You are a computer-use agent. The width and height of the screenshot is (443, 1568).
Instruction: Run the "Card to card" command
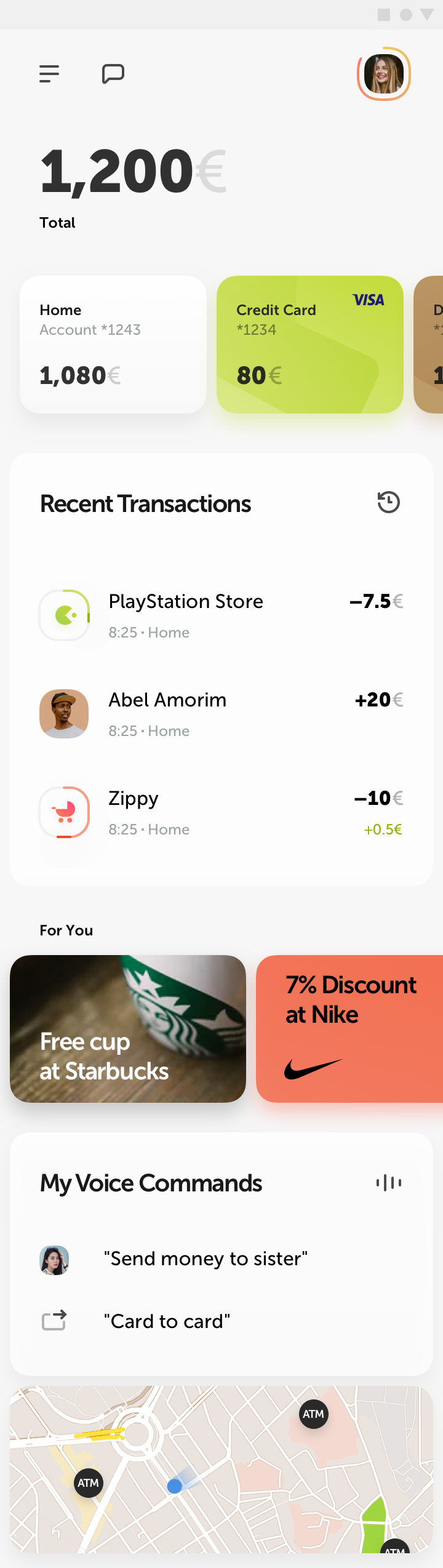[x=167, y=1321]
